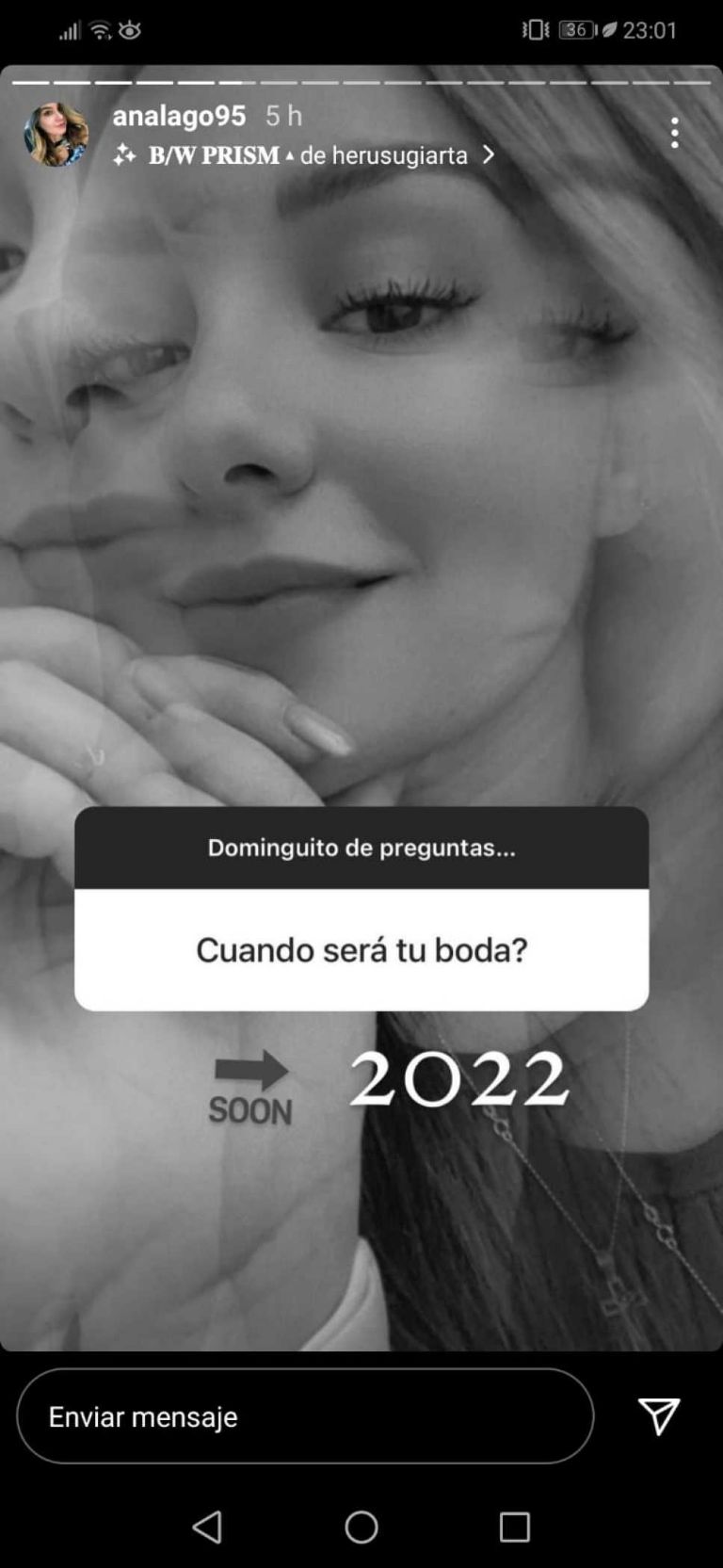Tap the Enviar mensaje field
Screen dimensions: 723x1568
point(305,1415)
